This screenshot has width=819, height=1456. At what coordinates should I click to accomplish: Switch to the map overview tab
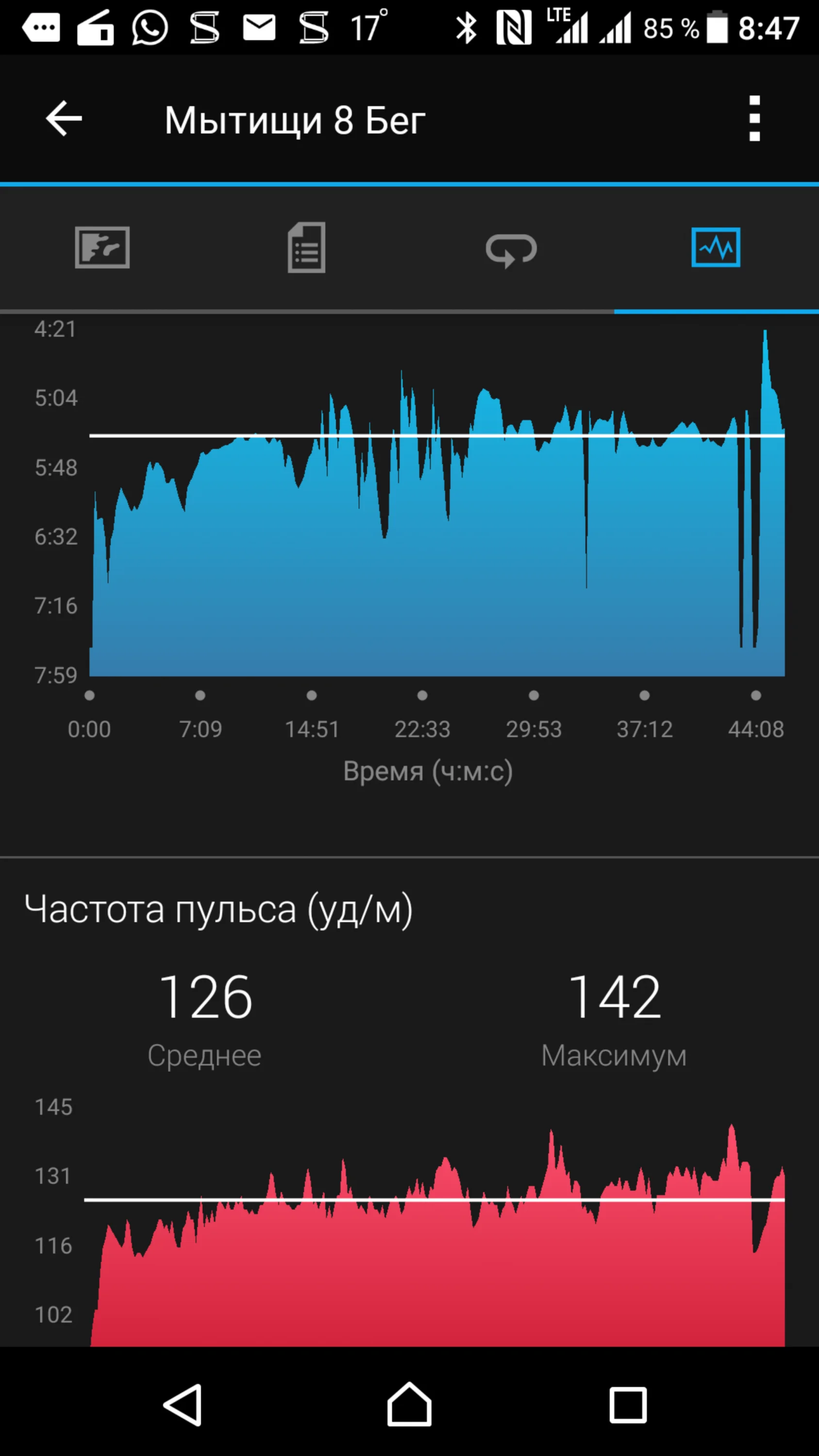pyautogui.click(x=102, y=248)
